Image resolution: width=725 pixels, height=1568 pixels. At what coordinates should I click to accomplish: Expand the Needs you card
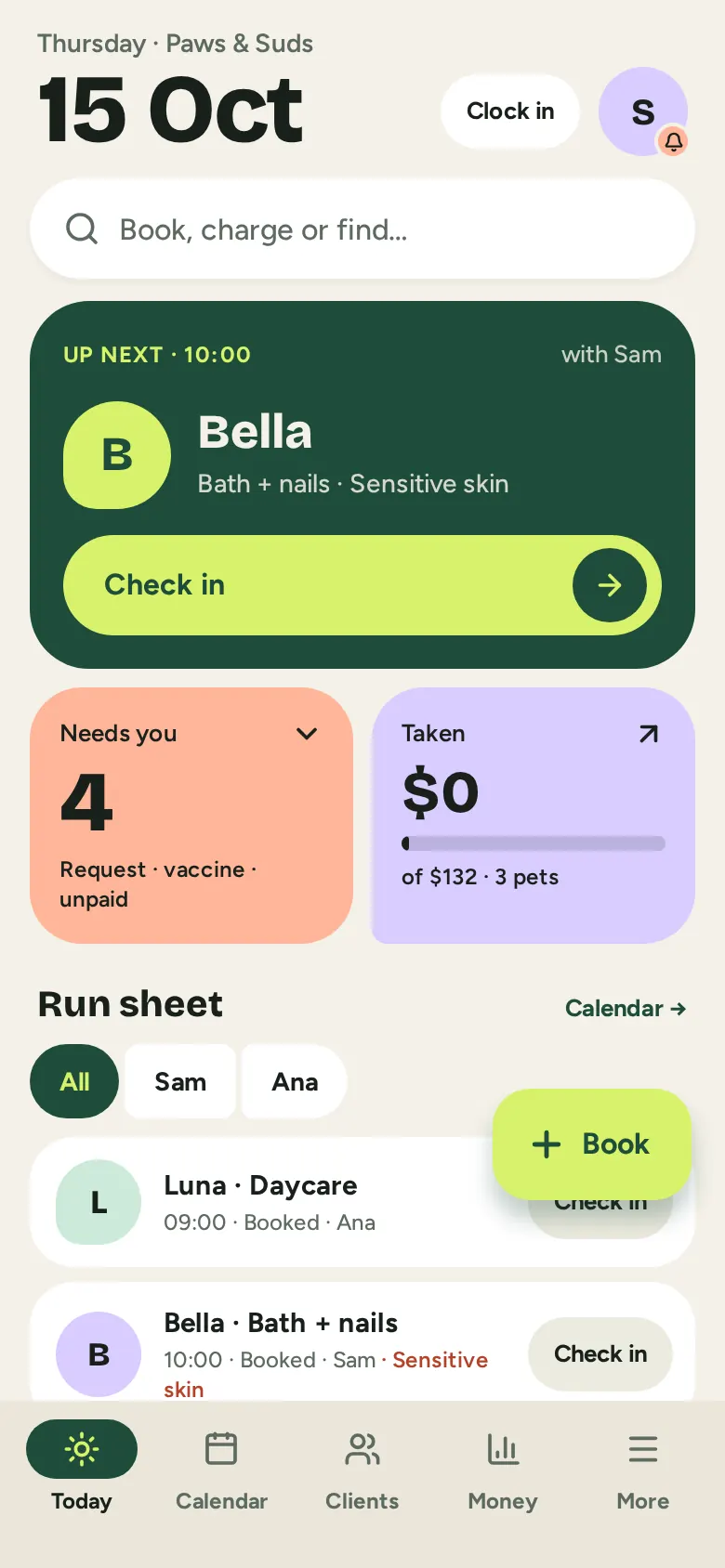(191, 816)
